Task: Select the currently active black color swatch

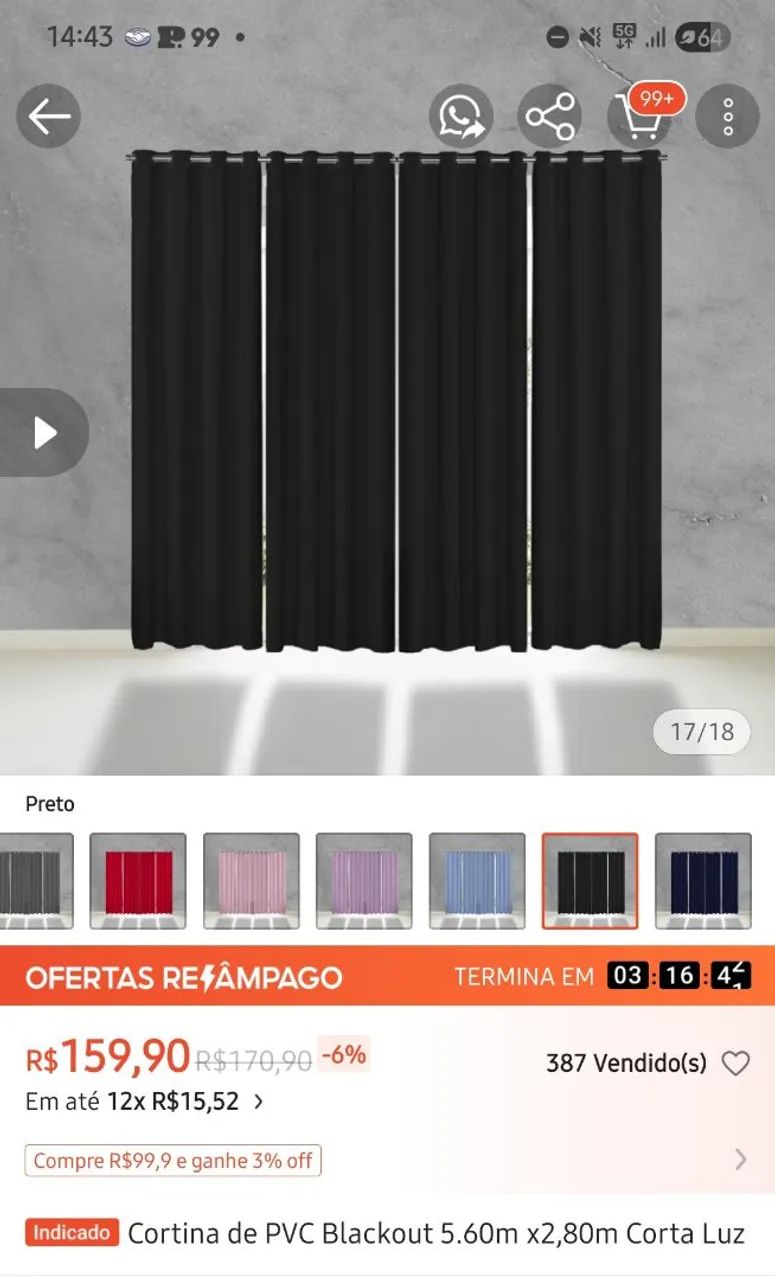Action: (589, 880)
